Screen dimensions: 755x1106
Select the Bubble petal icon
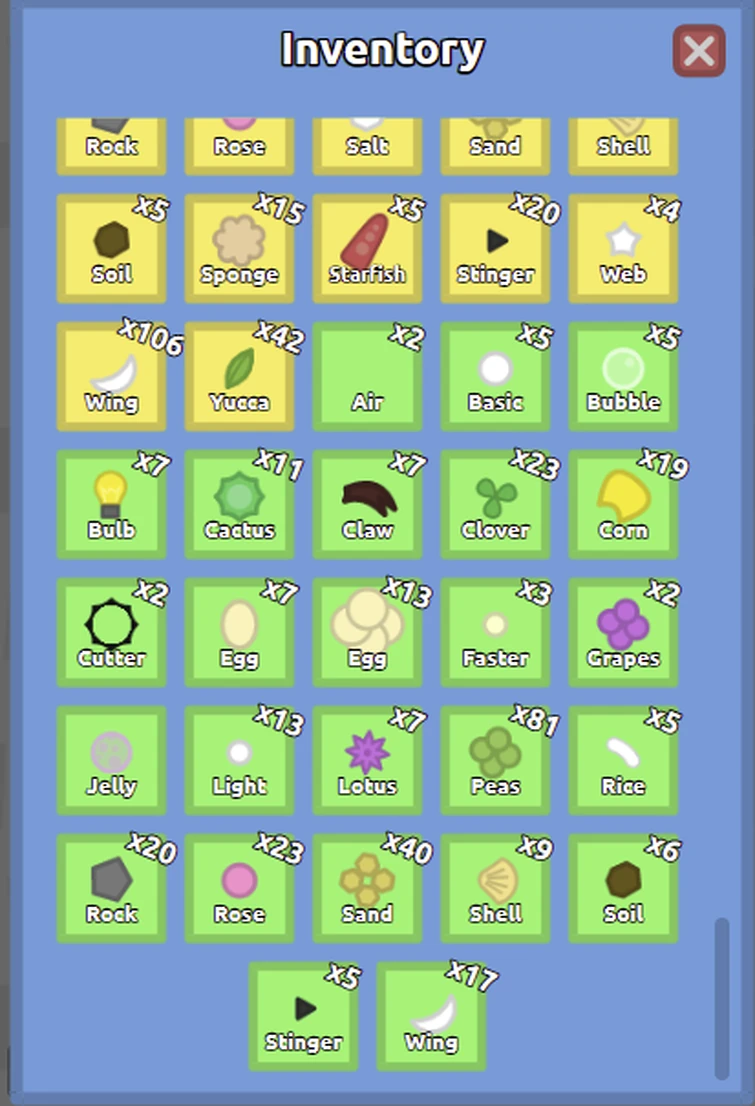click(x=623, y=375)
